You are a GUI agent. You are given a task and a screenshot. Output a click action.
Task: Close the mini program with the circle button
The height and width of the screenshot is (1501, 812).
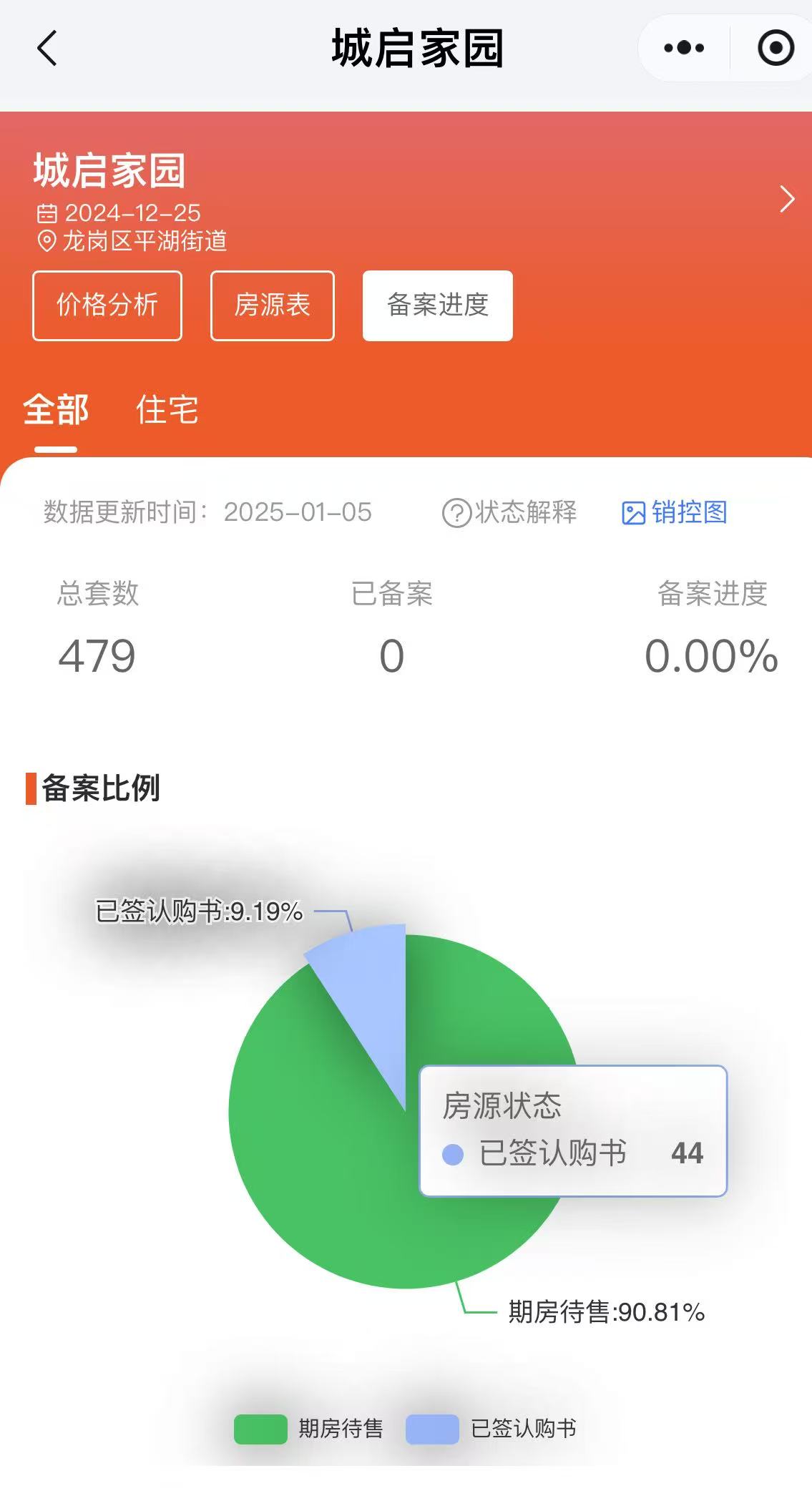tap(776, 49)
